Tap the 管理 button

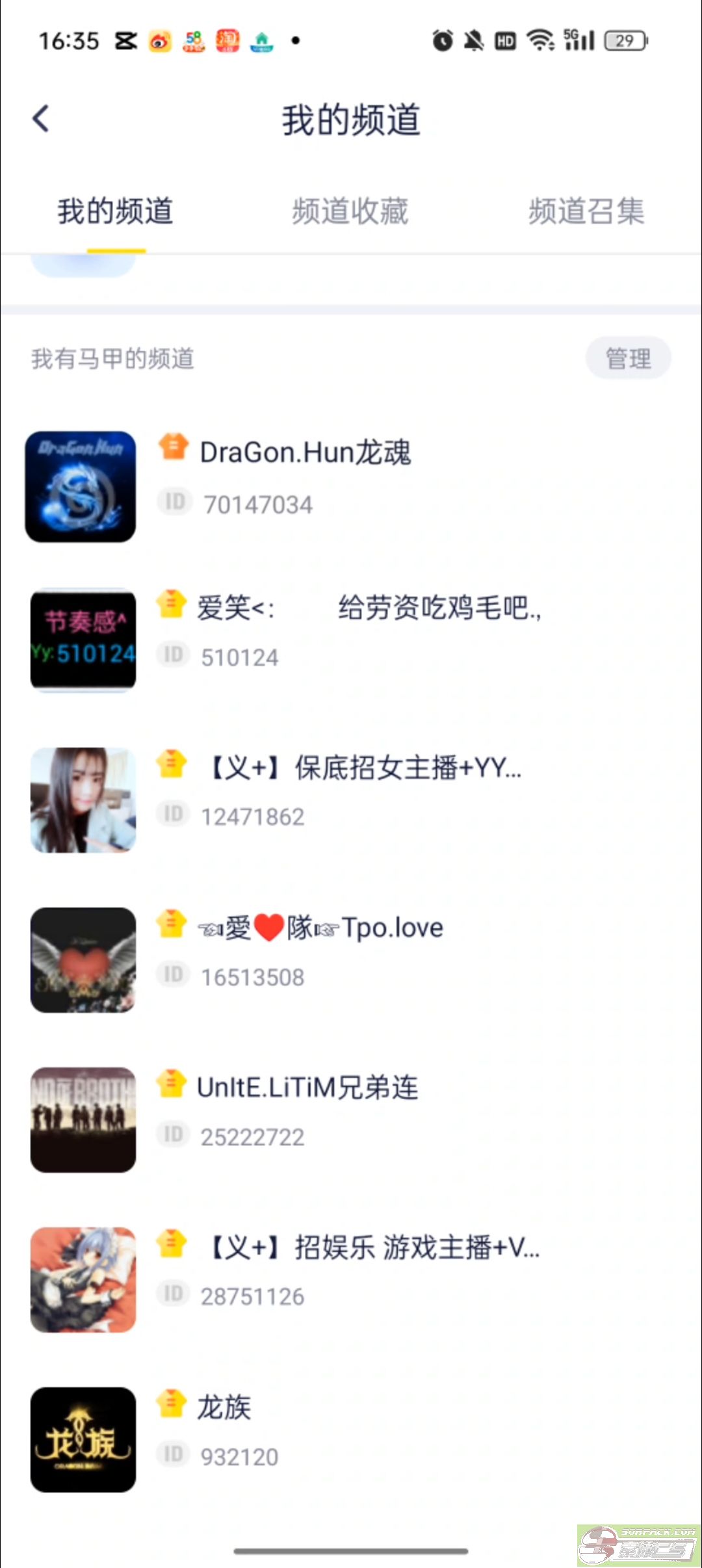tap(629, 358)
